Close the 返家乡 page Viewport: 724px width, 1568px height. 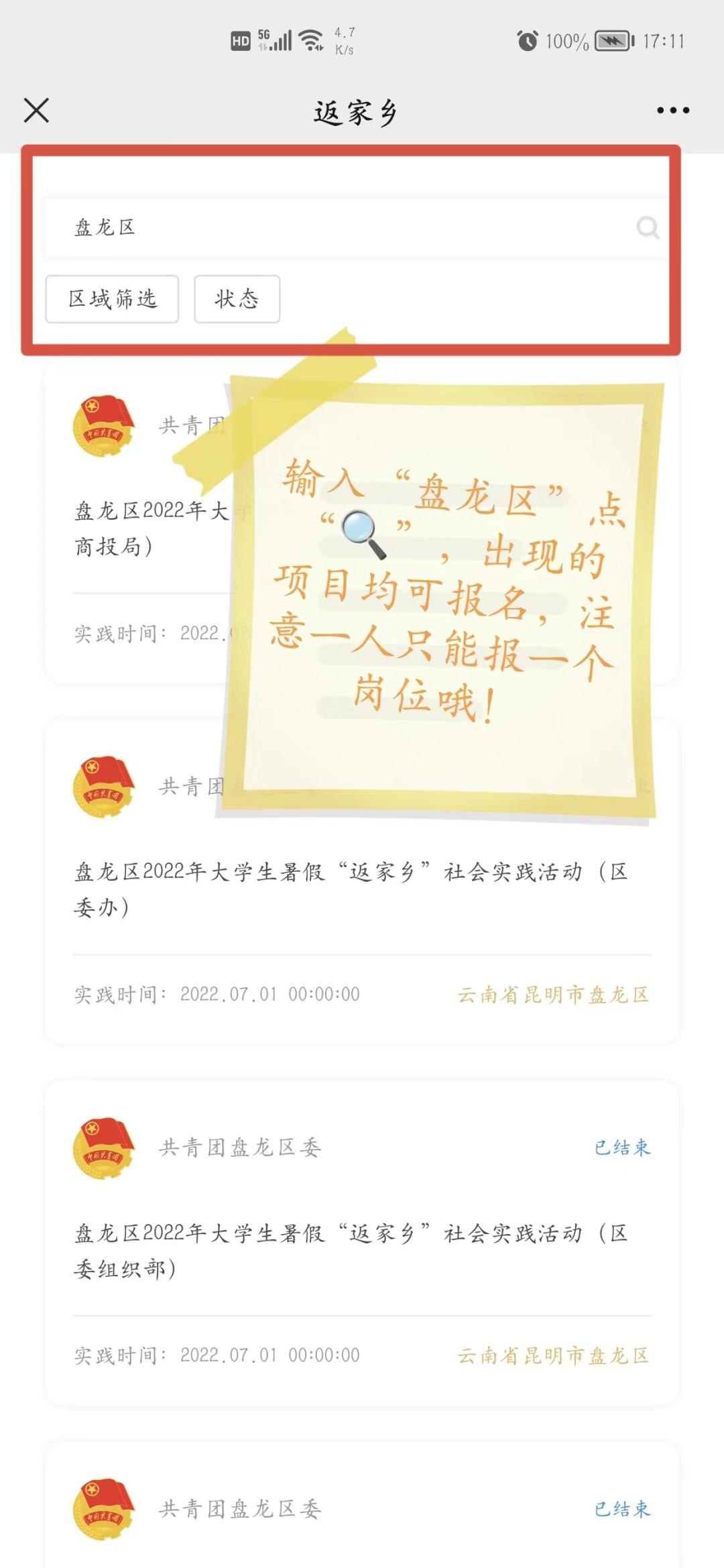pyautogui.click(x=36, y=111)
